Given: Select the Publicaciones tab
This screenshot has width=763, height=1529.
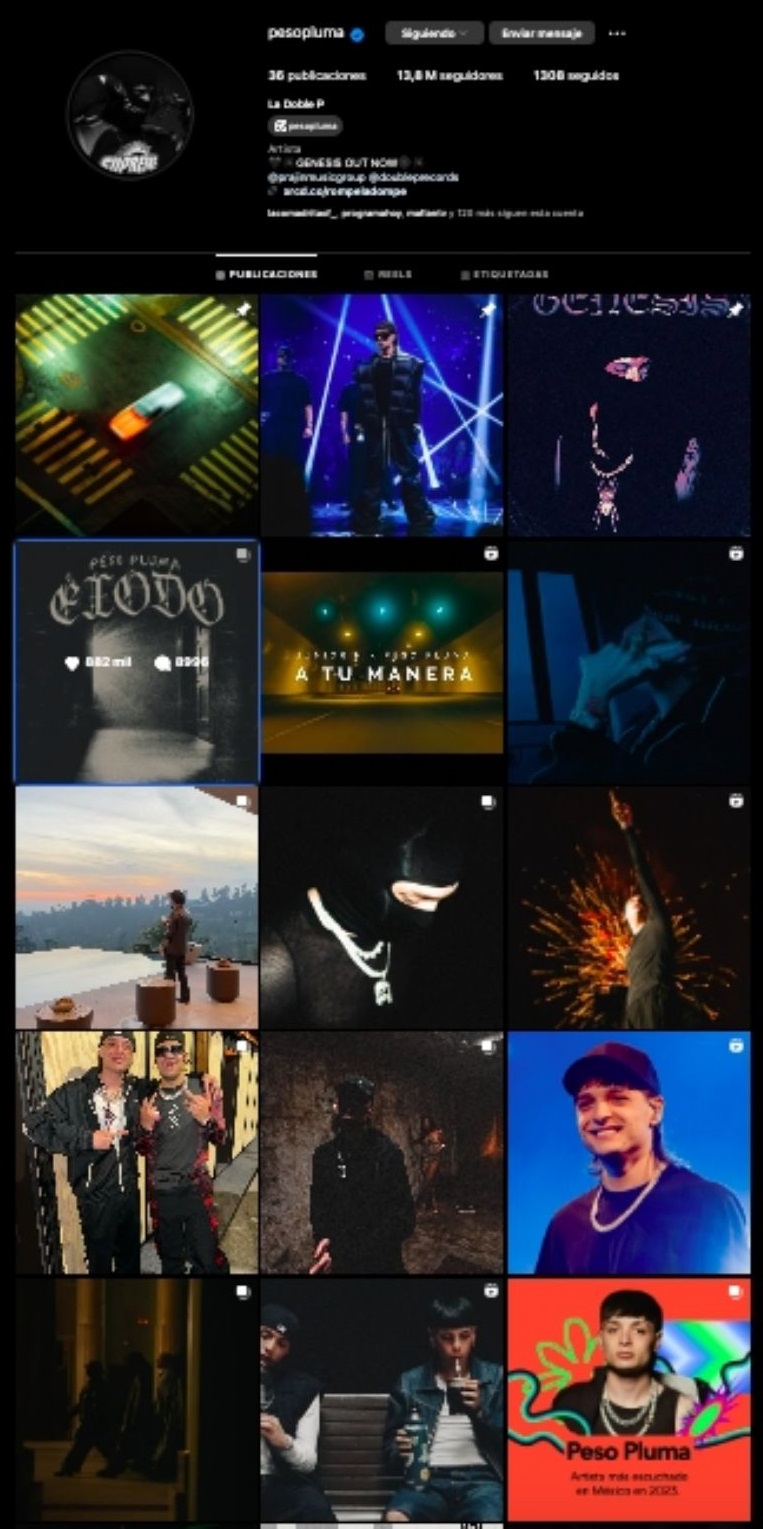Looking at the screenshot, I should (x=266, y=274).
